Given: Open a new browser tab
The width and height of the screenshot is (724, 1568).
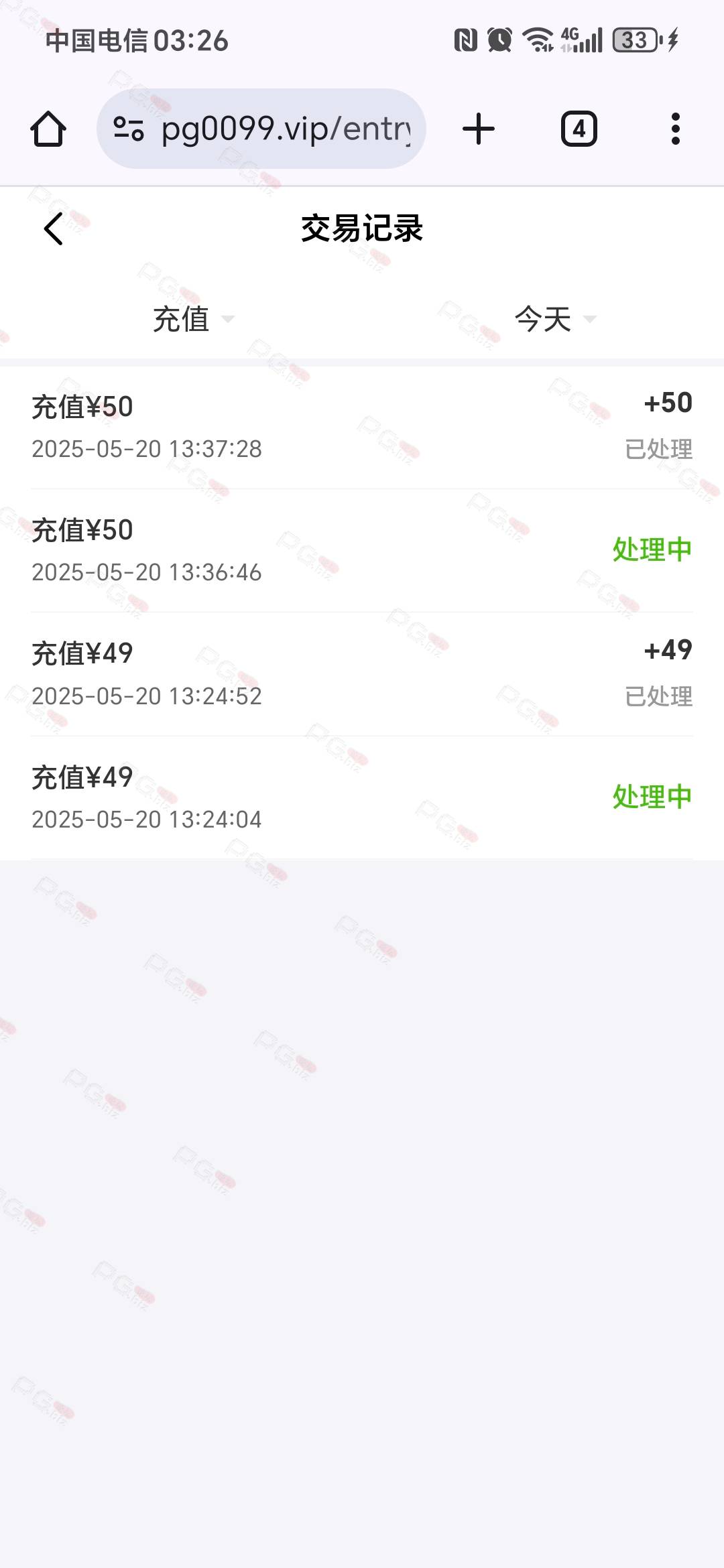Looking at the screenshot, I should pyautogui.click(x=479, y=129).
